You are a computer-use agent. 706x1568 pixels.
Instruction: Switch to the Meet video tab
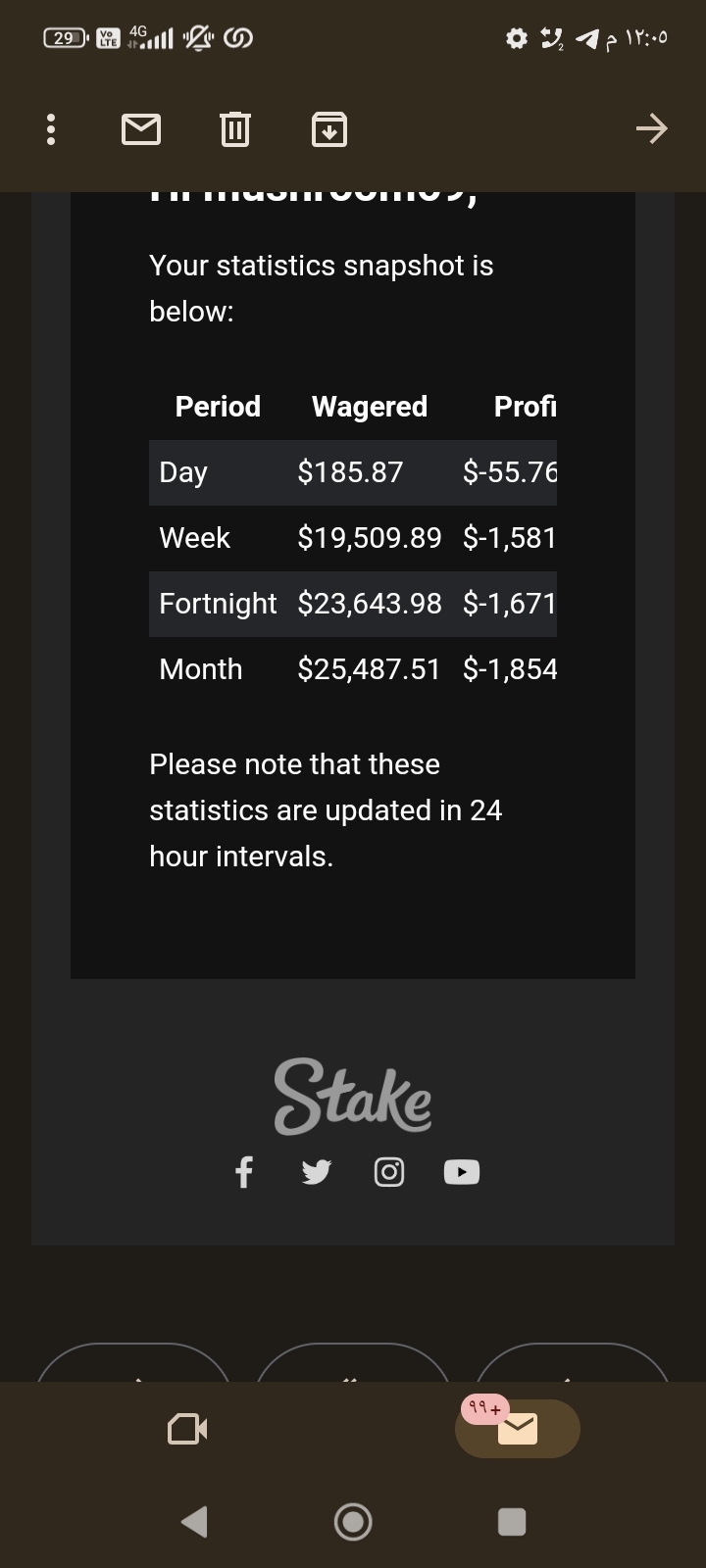pos(188,1429)
